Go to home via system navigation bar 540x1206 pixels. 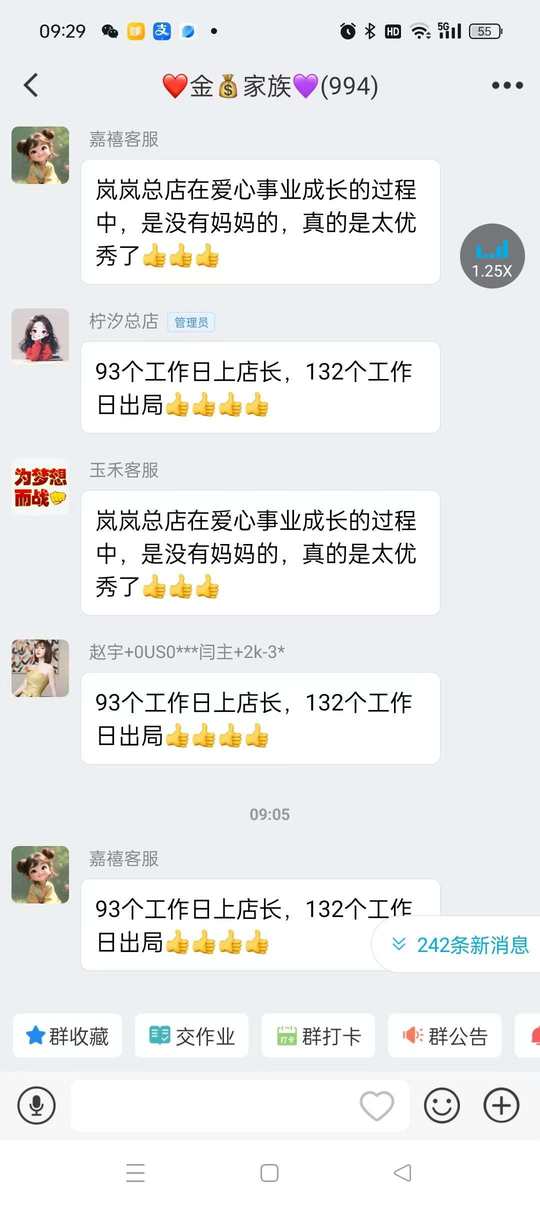[269, 1173]
